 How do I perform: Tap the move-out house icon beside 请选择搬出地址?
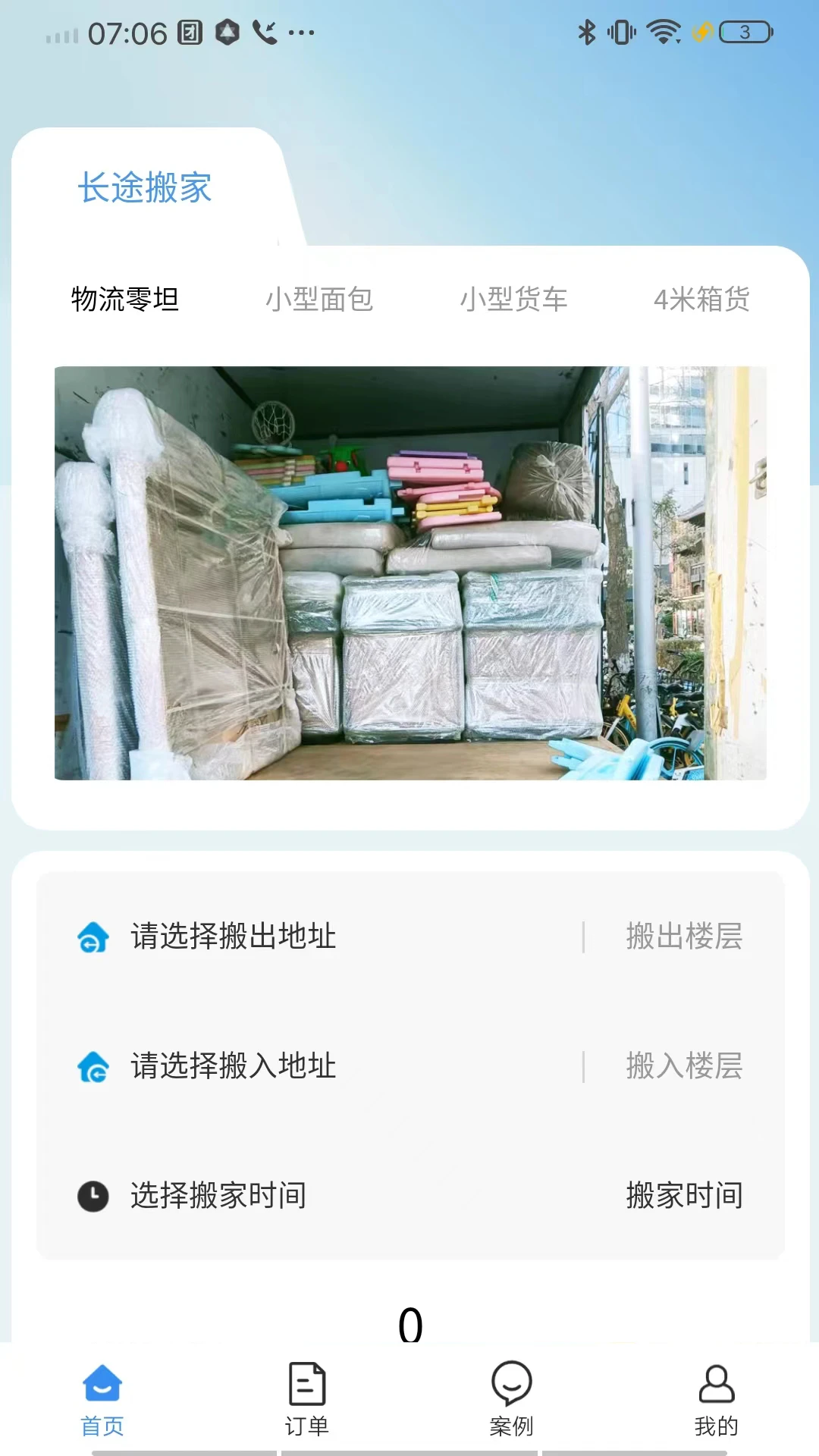94,937
